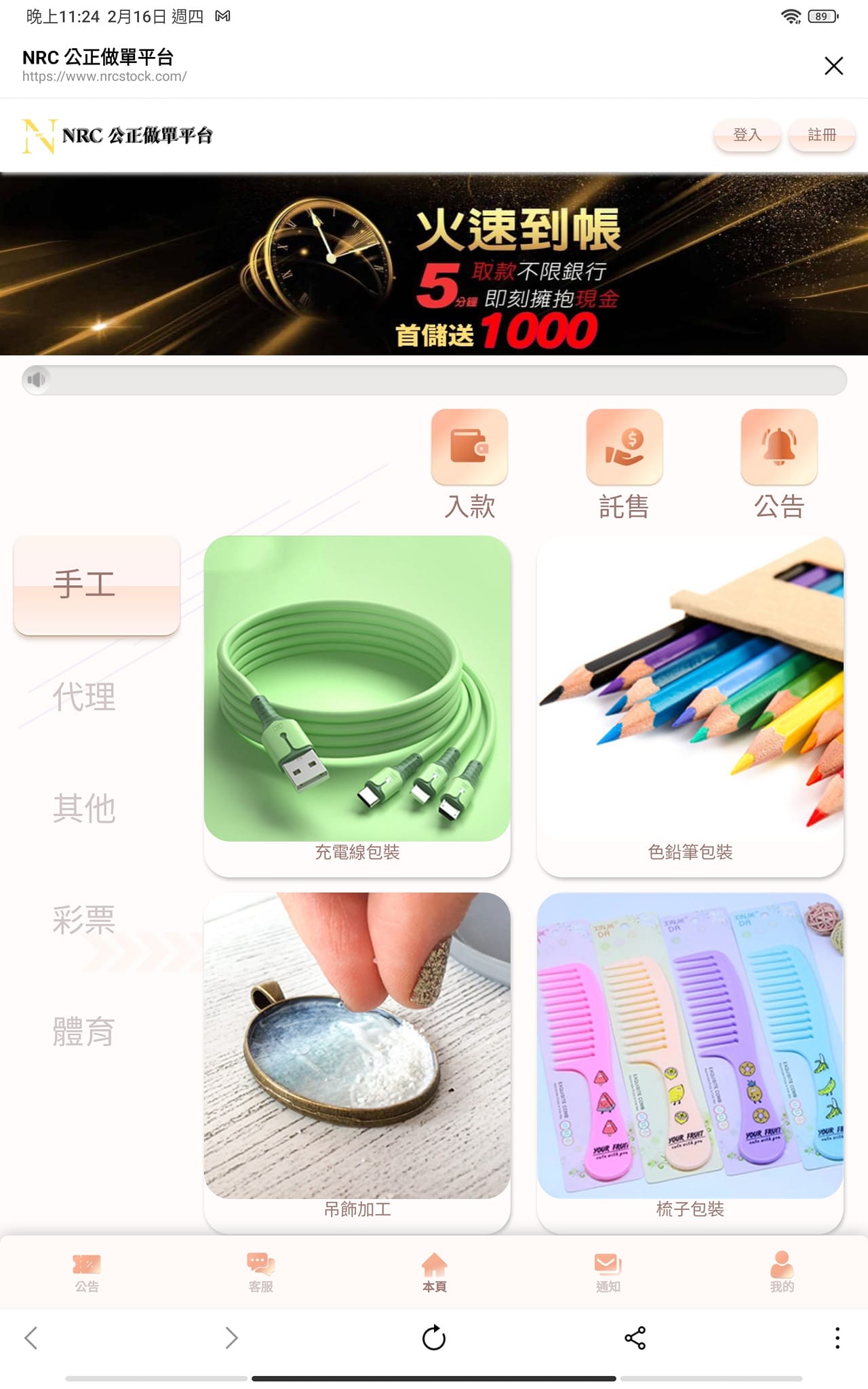Switch to the 其他 category

point(84,808)
